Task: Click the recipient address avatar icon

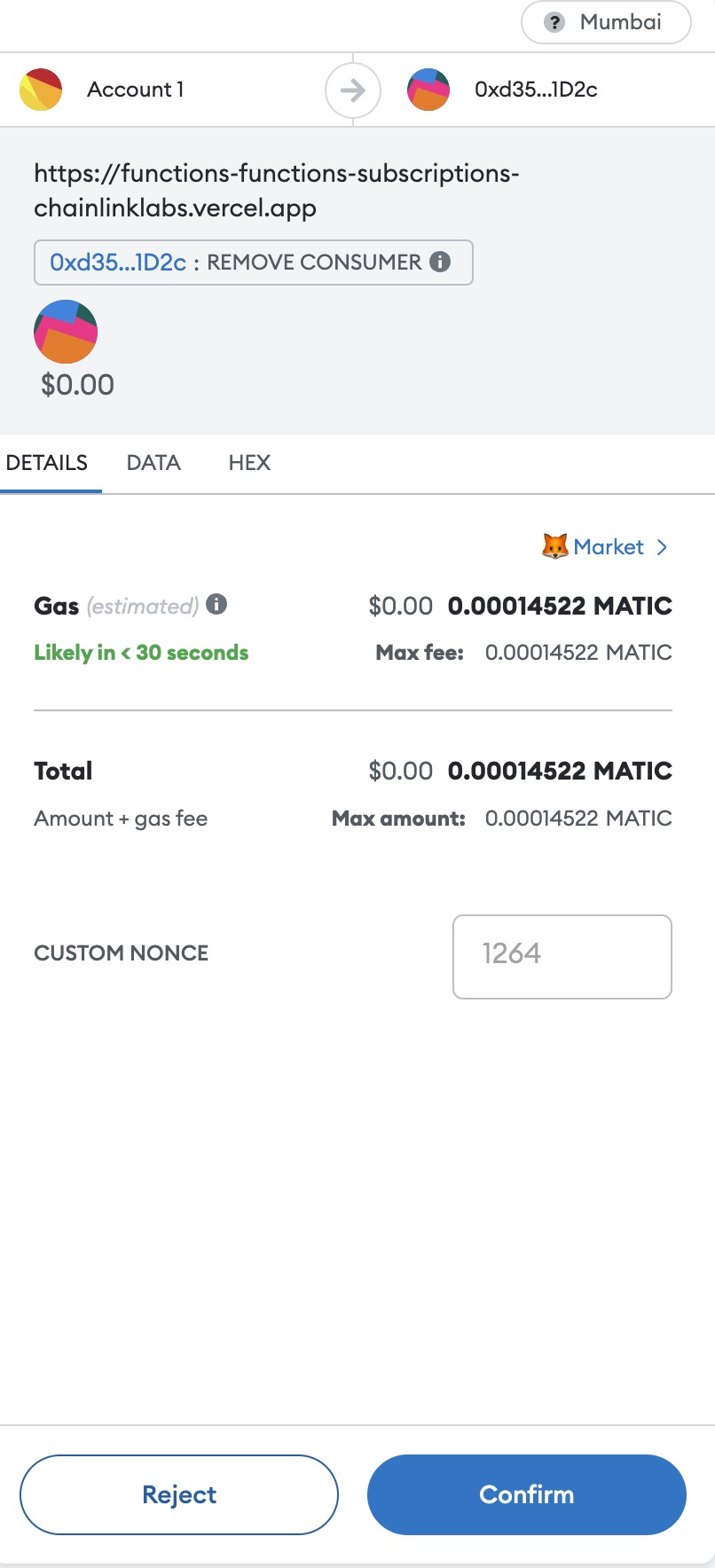Action: (x=428, y=89)
